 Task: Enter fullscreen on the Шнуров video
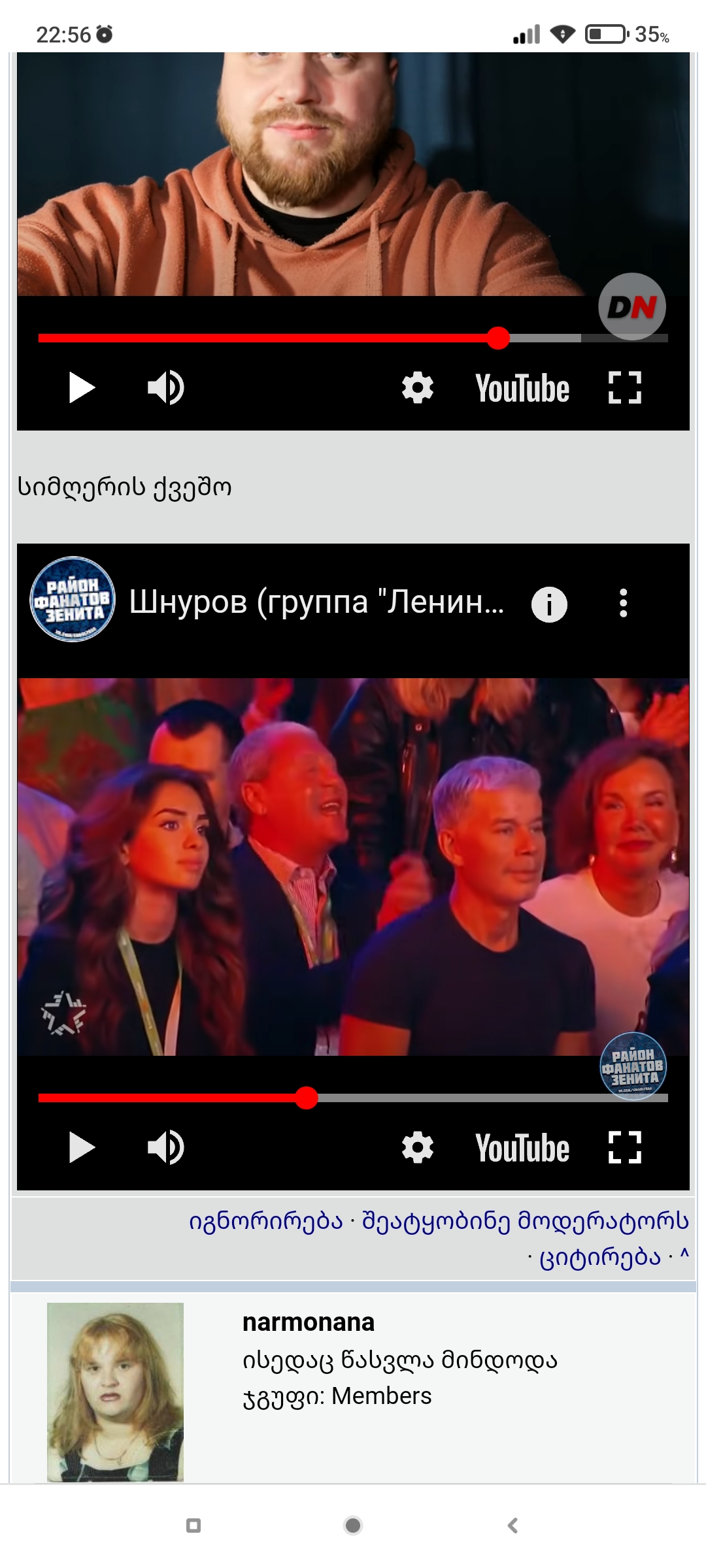pyautogui.click(x=624, y=1148)
